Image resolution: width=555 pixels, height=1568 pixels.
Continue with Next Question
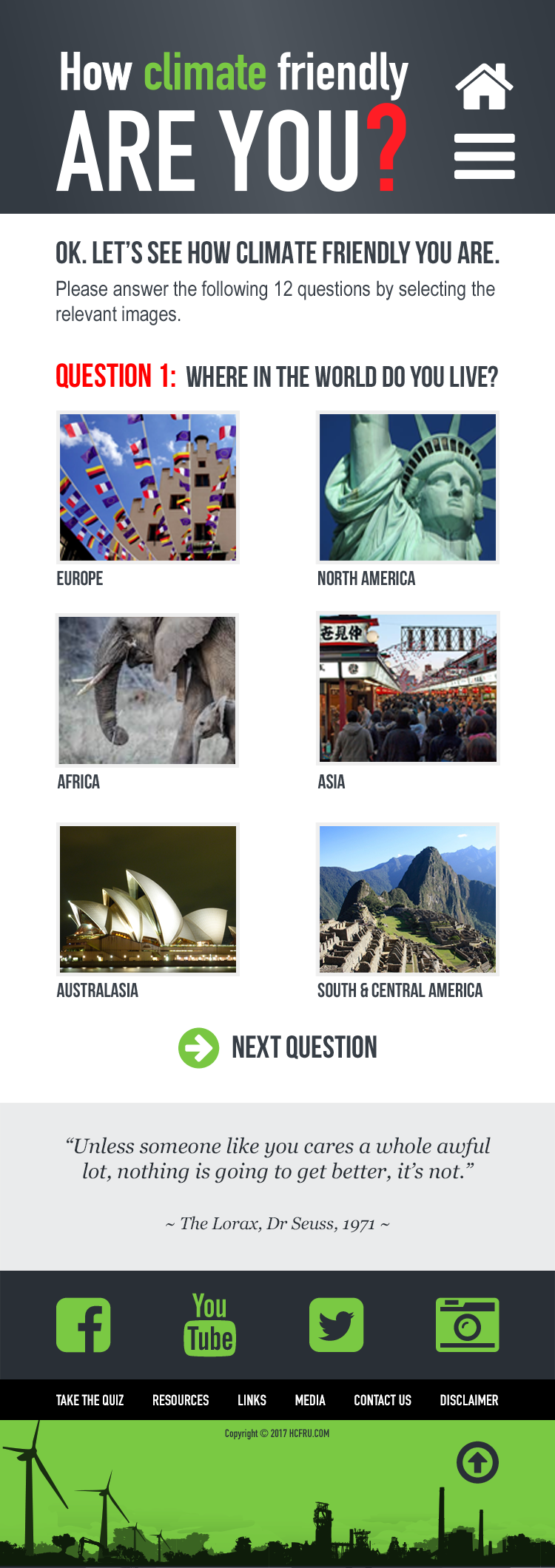click(x=278, y=1047)
